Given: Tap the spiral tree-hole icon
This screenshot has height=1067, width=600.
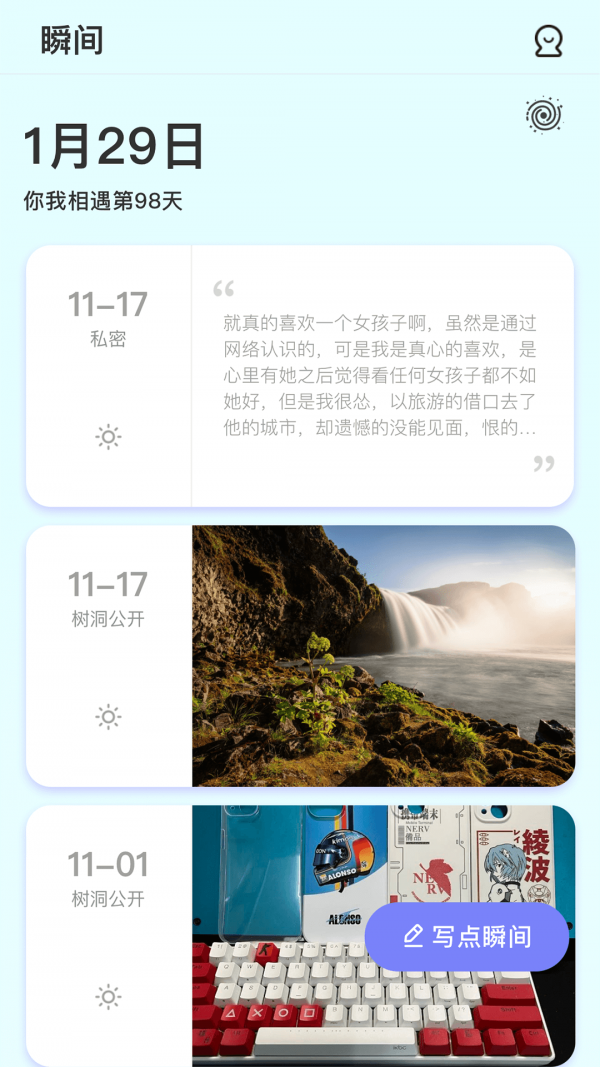Looking at the screenshot, I should coord(544,115).
